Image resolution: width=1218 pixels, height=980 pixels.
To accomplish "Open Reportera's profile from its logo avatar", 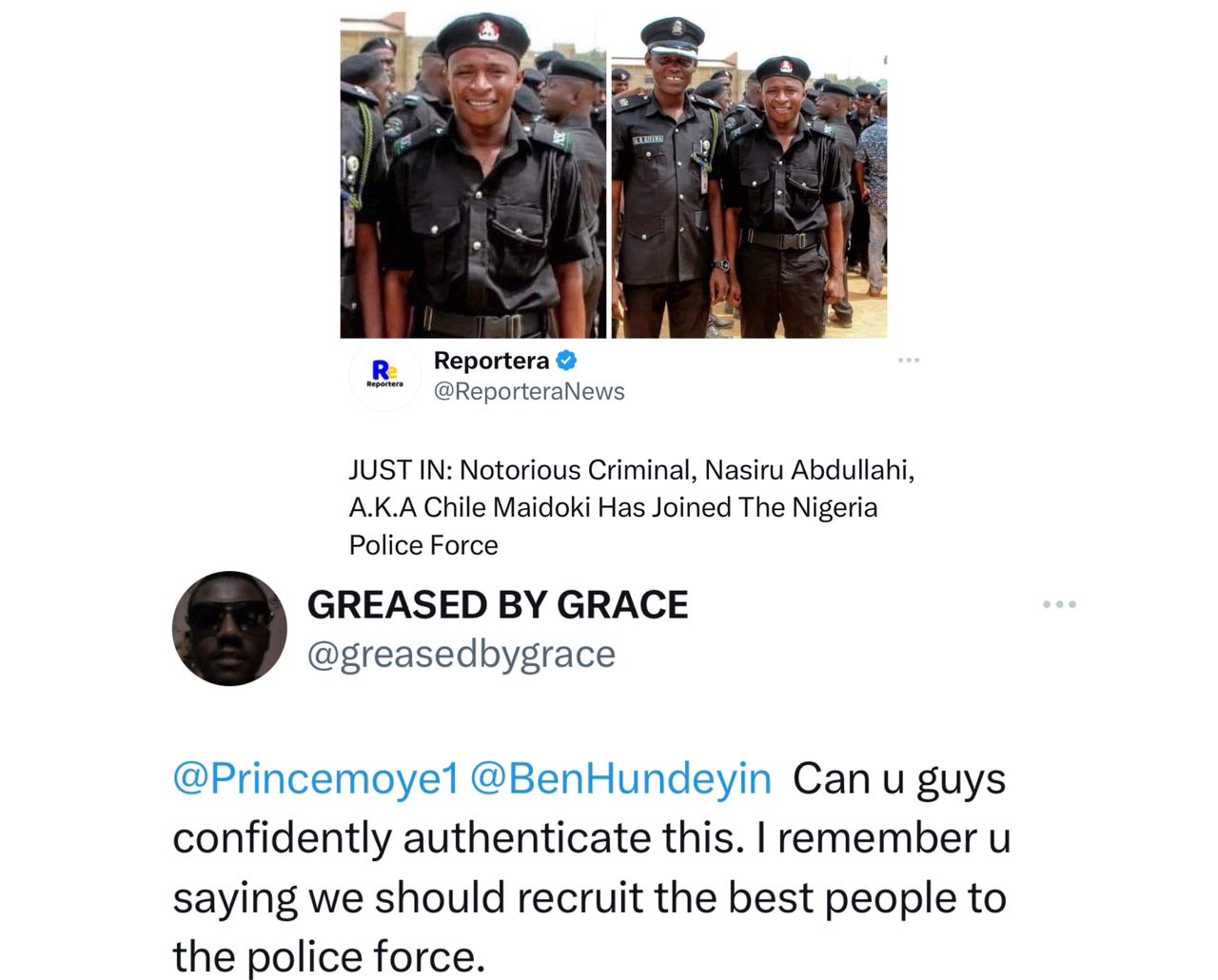I will pos(384,375).
